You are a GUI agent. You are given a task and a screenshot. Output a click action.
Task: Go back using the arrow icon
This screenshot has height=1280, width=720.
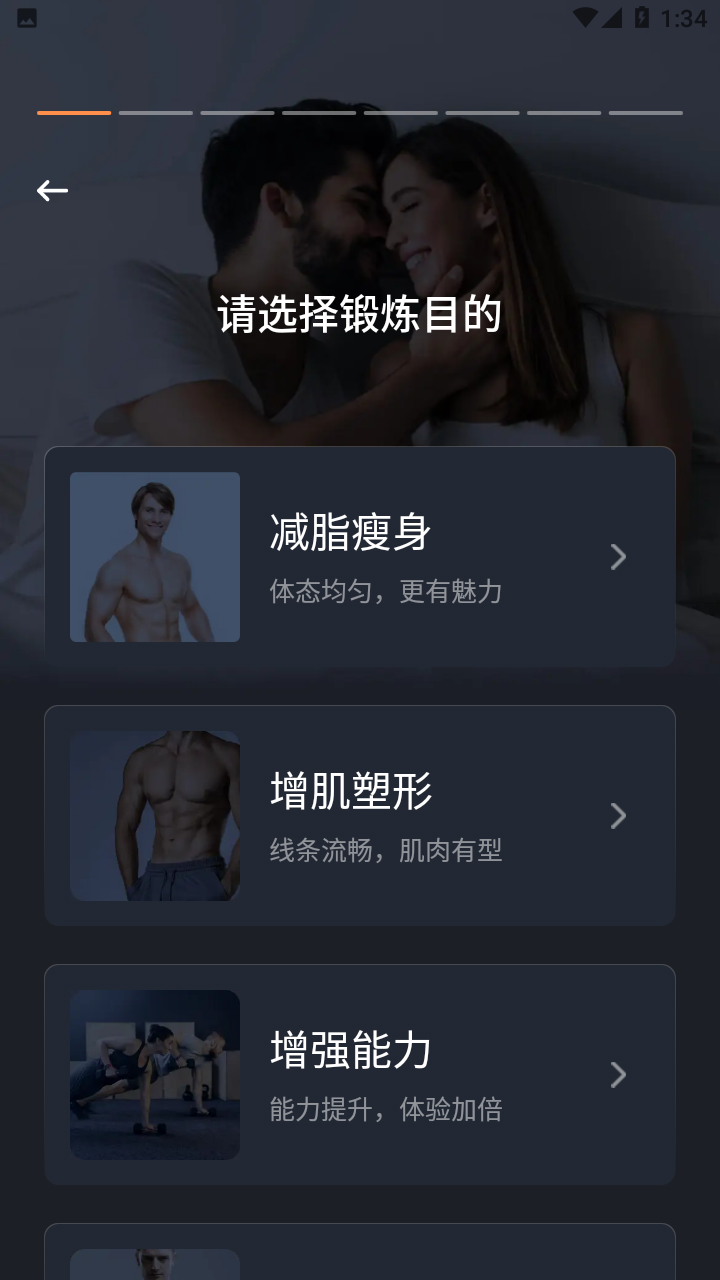point(52,190)
